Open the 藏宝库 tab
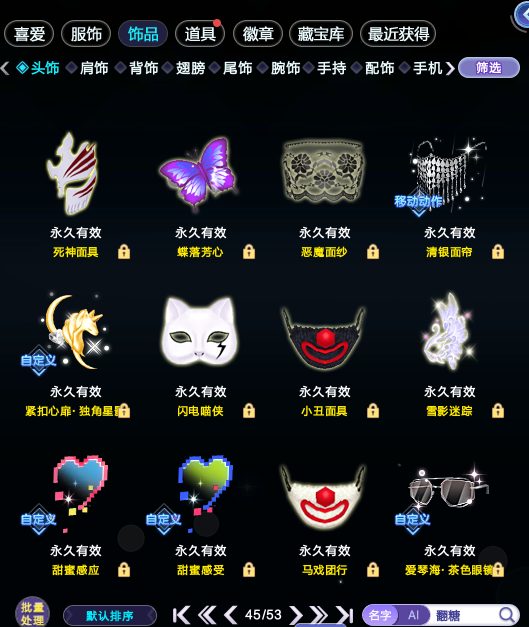 321,34
